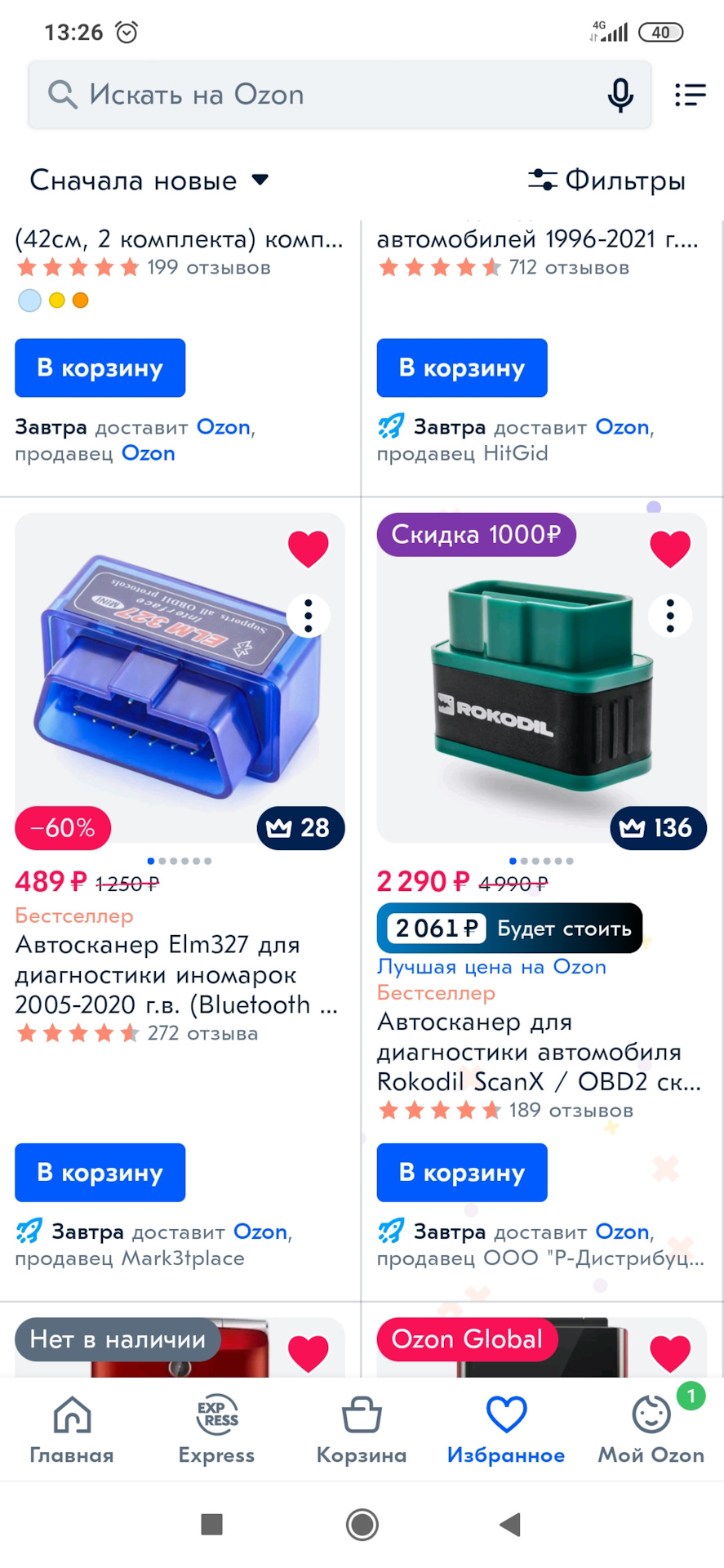
Task: Open the Elm327 scanner's three-dot menu
Action: click(x=309, y=617)
